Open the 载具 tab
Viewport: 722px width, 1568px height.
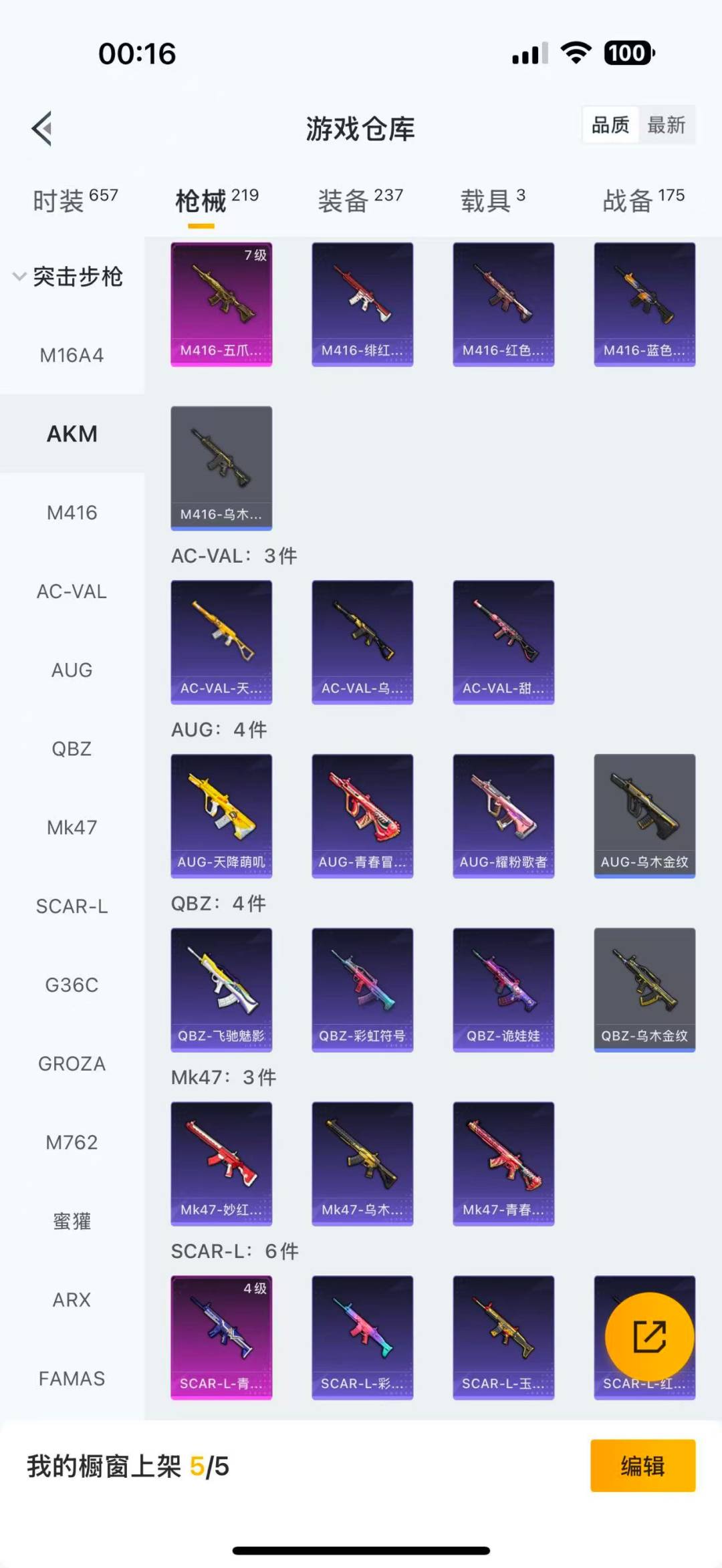point(493,200)
